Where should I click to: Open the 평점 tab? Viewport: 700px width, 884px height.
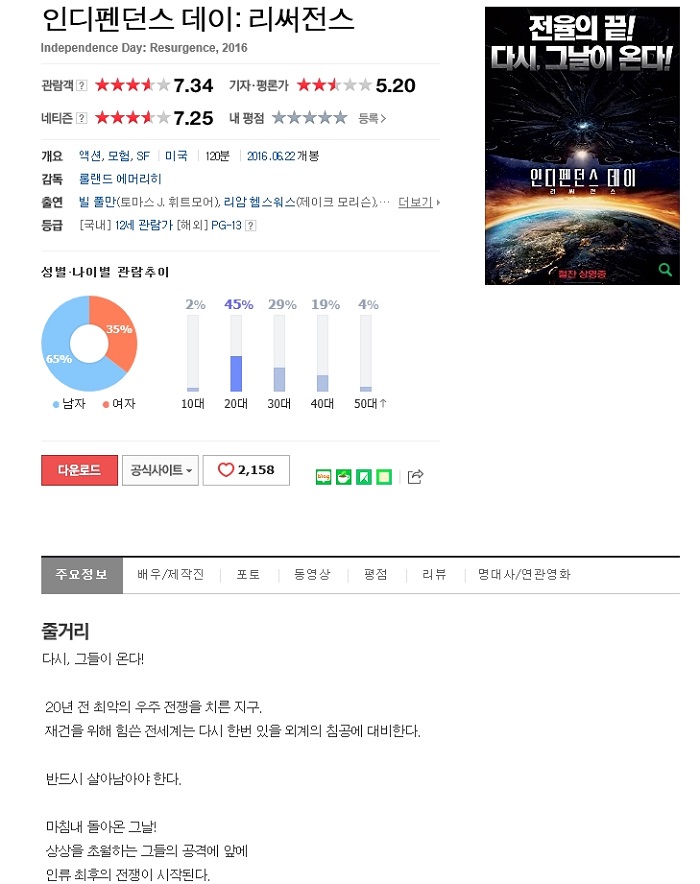tap(375, 575)
